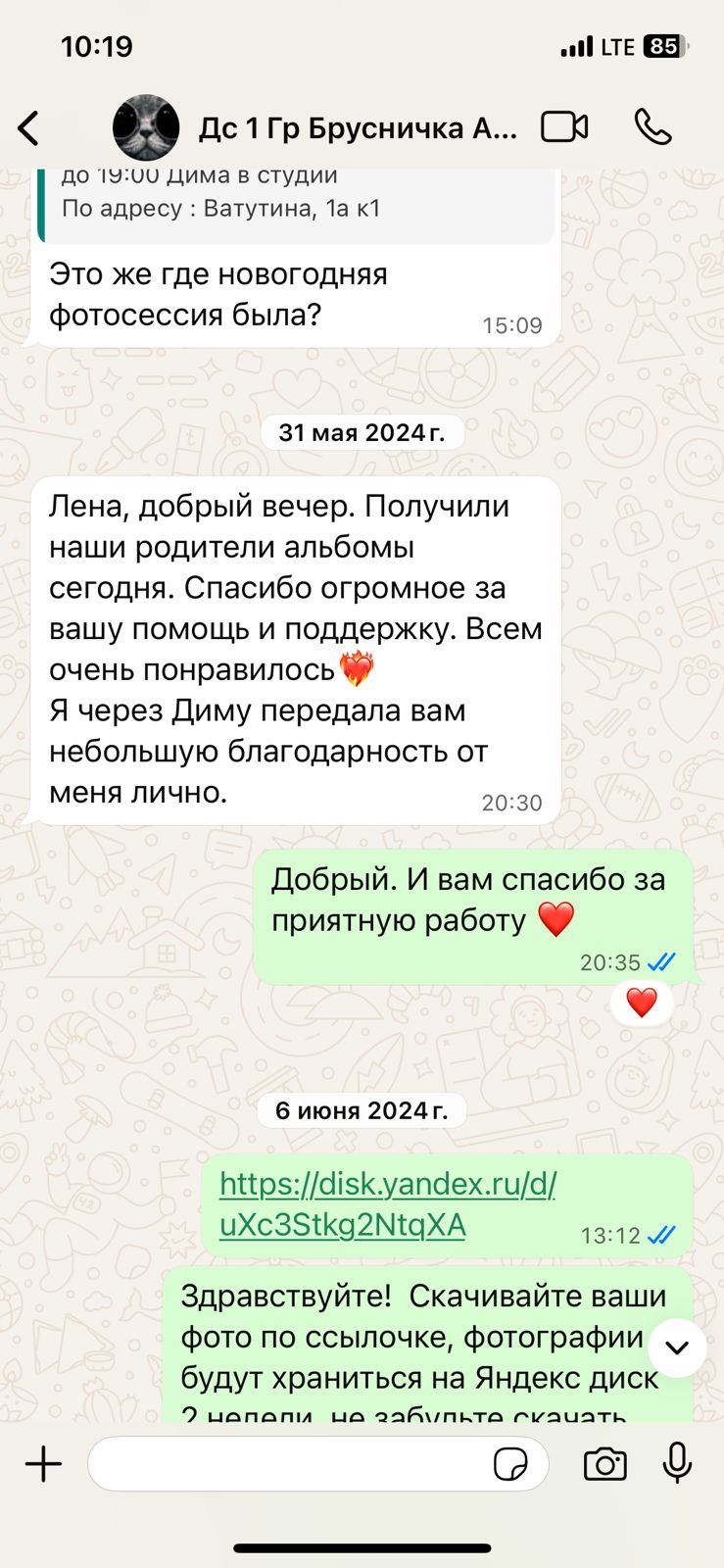724x1568 pixels.
Task: View the heart reaction on the 20:35 message
Action: 642,1003
